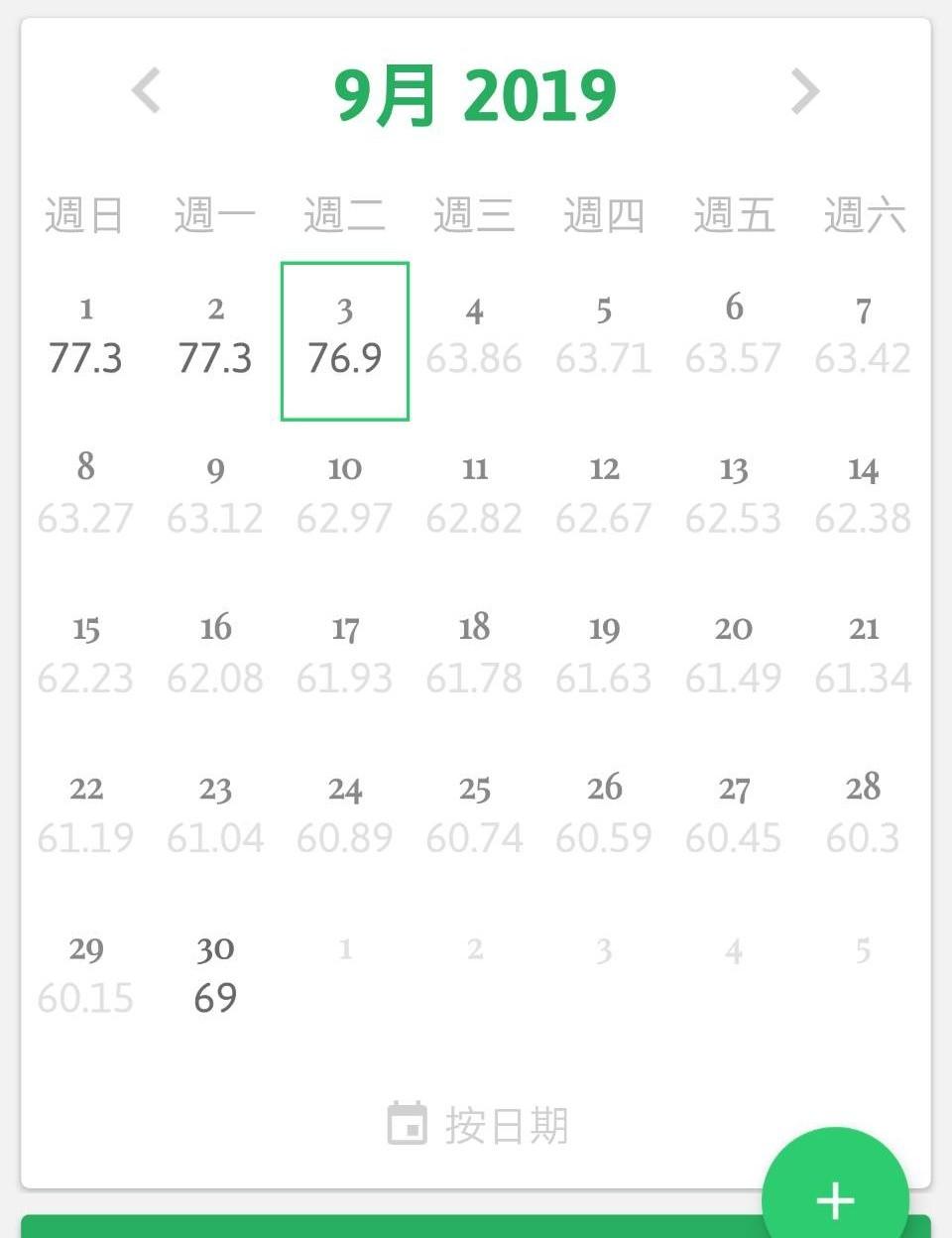Go to the previous month
952x1238 pixels.
click(x=147, y=91)
